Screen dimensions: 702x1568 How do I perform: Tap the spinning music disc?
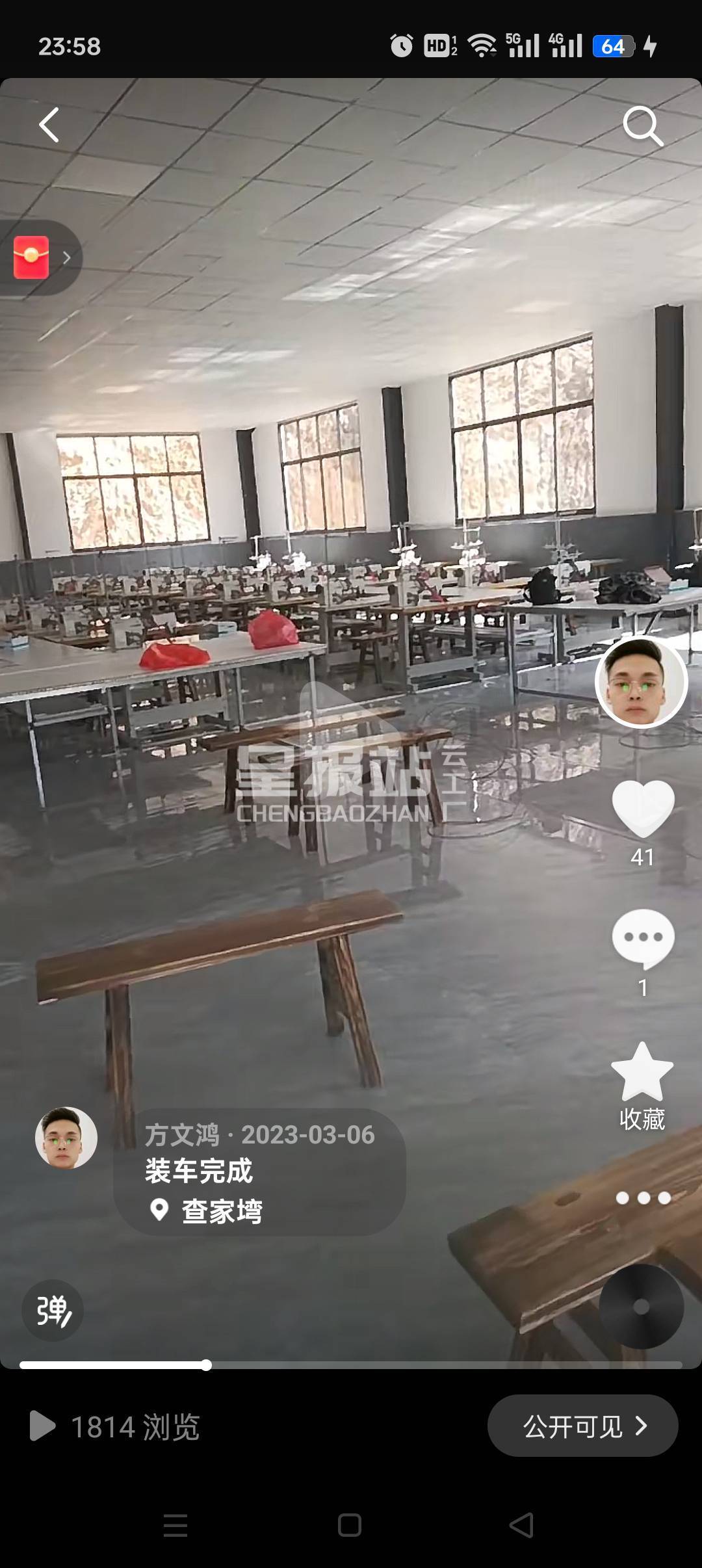point(641,1307)
